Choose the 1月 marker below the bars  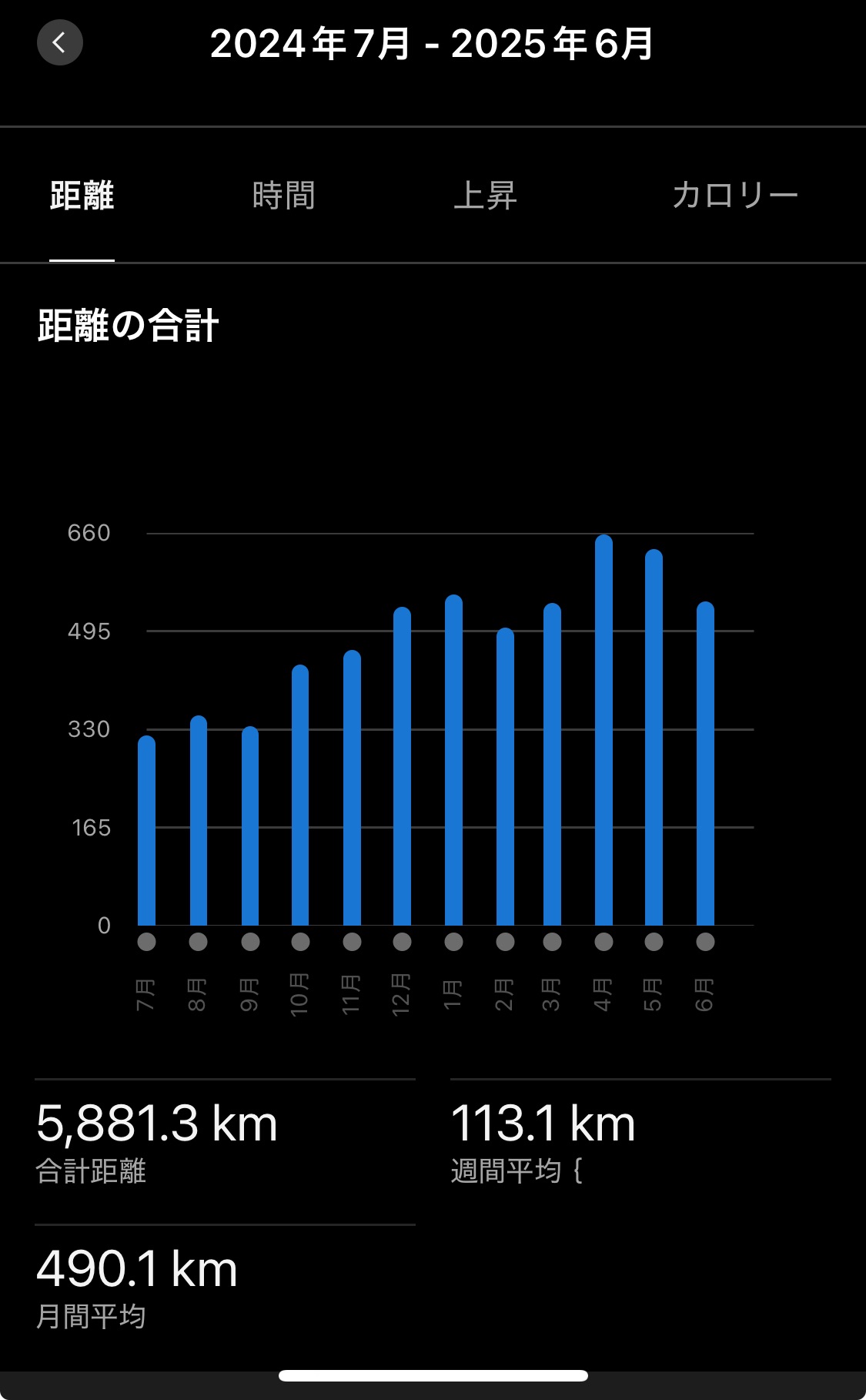pyautogui.click(x=453, y=942)
